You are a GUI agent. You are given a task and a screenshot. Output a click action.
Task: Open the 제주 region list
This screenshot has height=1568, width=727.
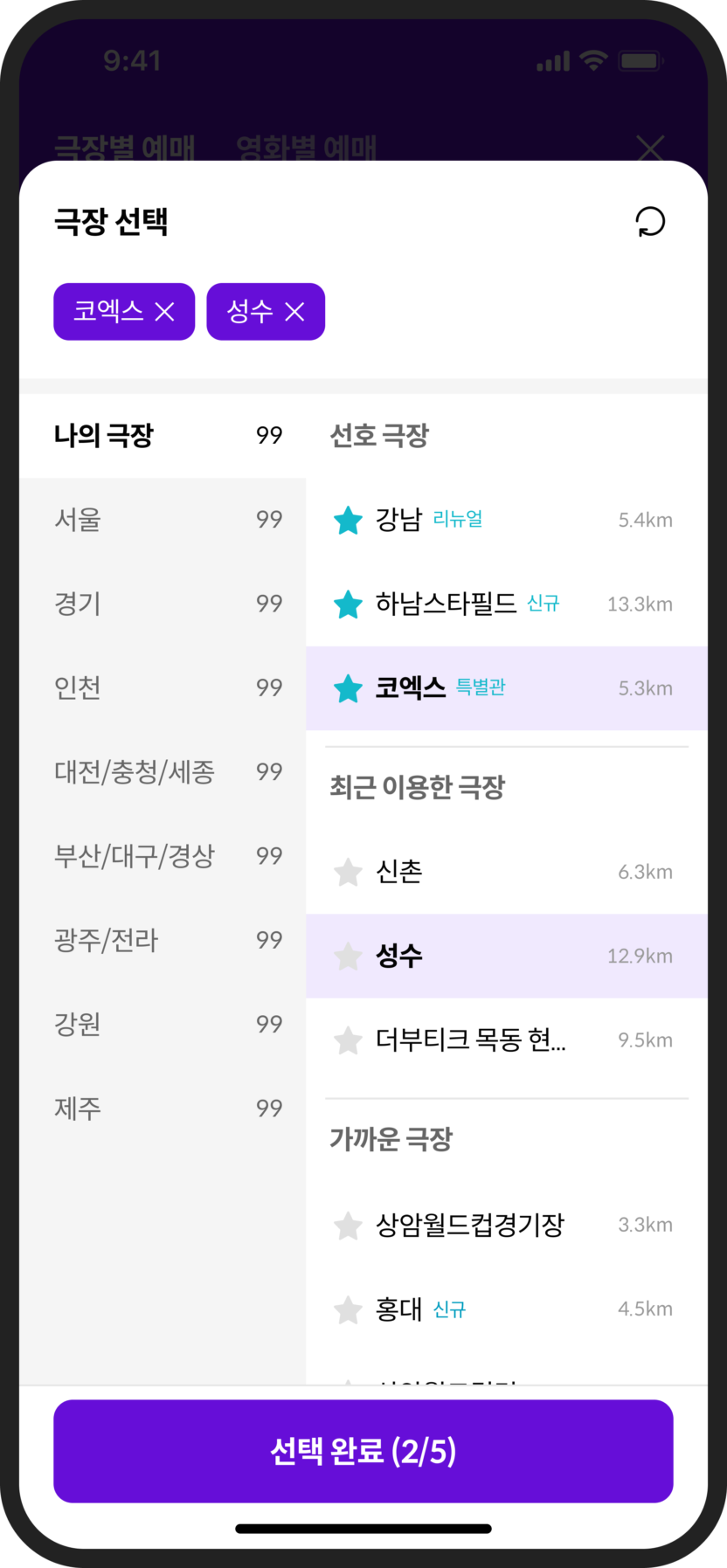[x=163, y=1109]
